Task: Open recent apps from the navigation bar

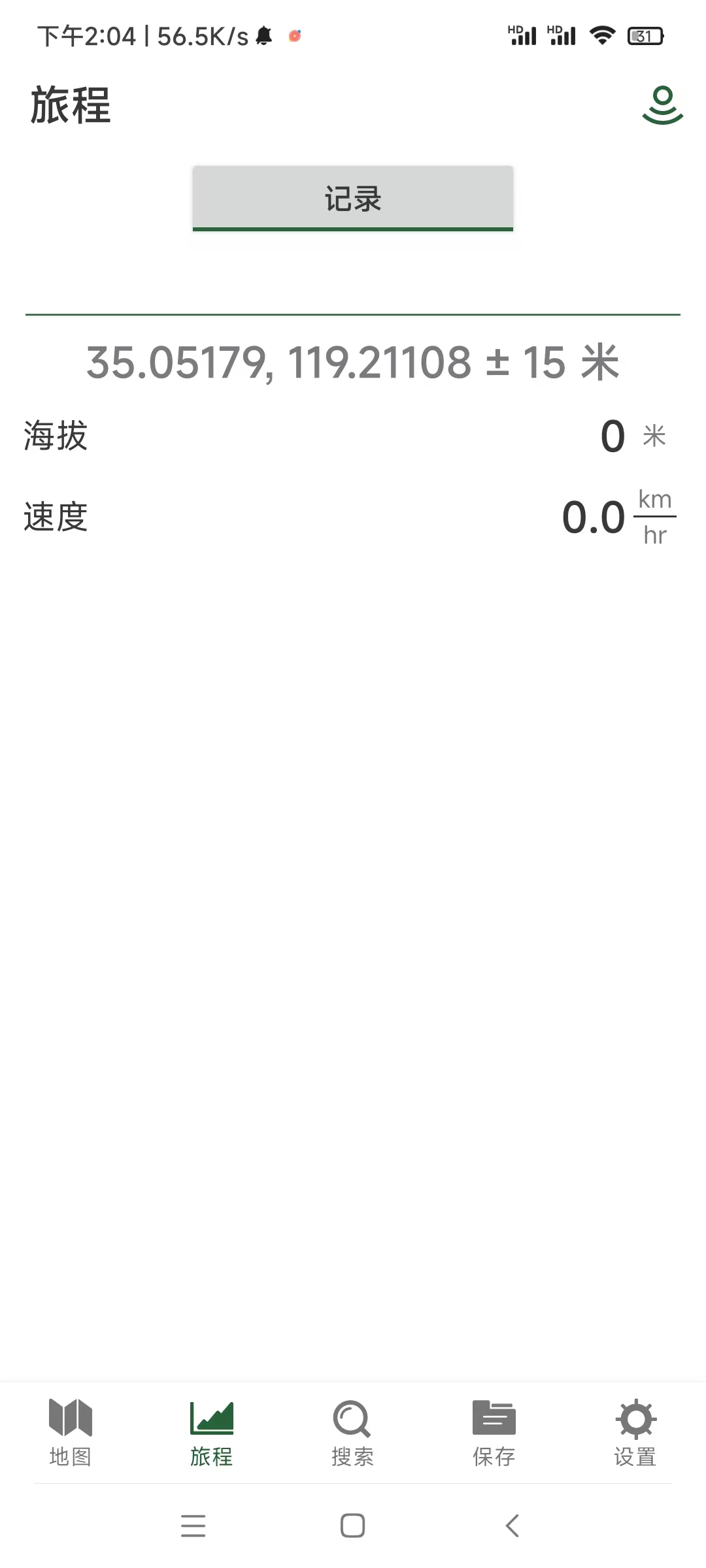Action: (193, 1526)
